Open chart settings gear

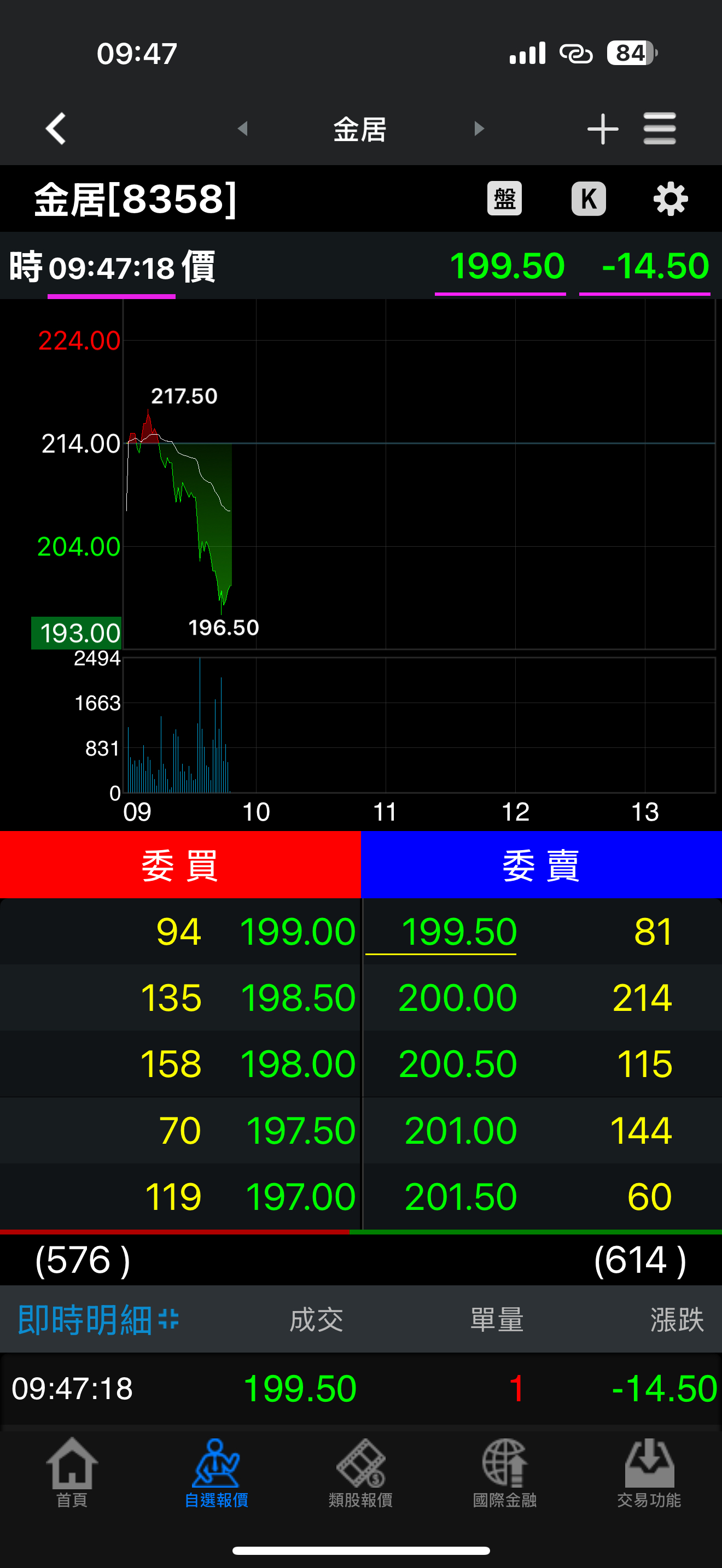[x=670, y=198]
